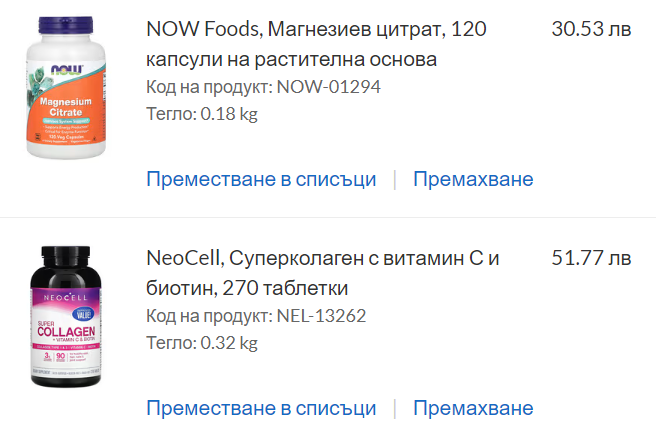Open the NOW Magnesium Citrate product image
Image resolution: width=656 pixels, height=430 pixels.
66,87
